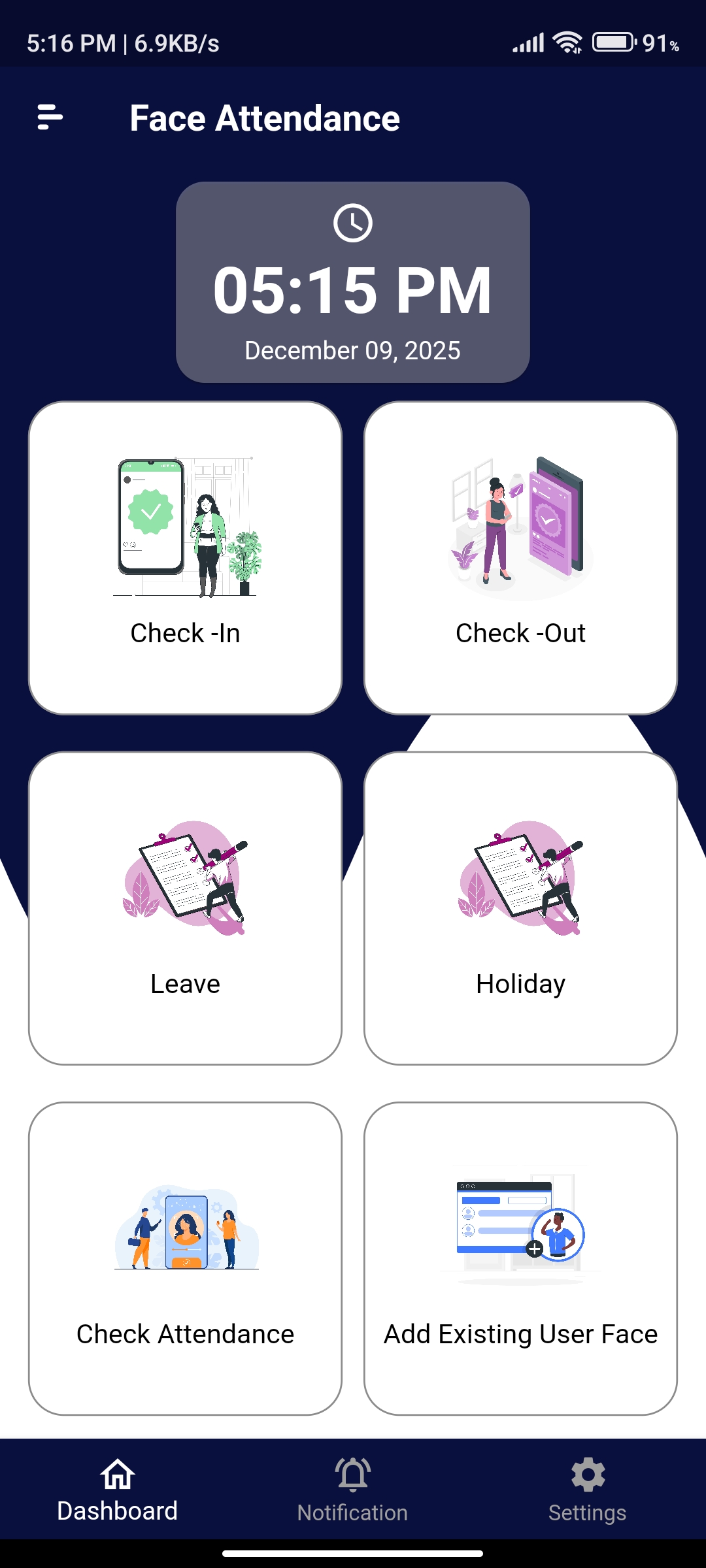Open the Holiday card
Screen dimensions: 706x1568
coord(520,908)
